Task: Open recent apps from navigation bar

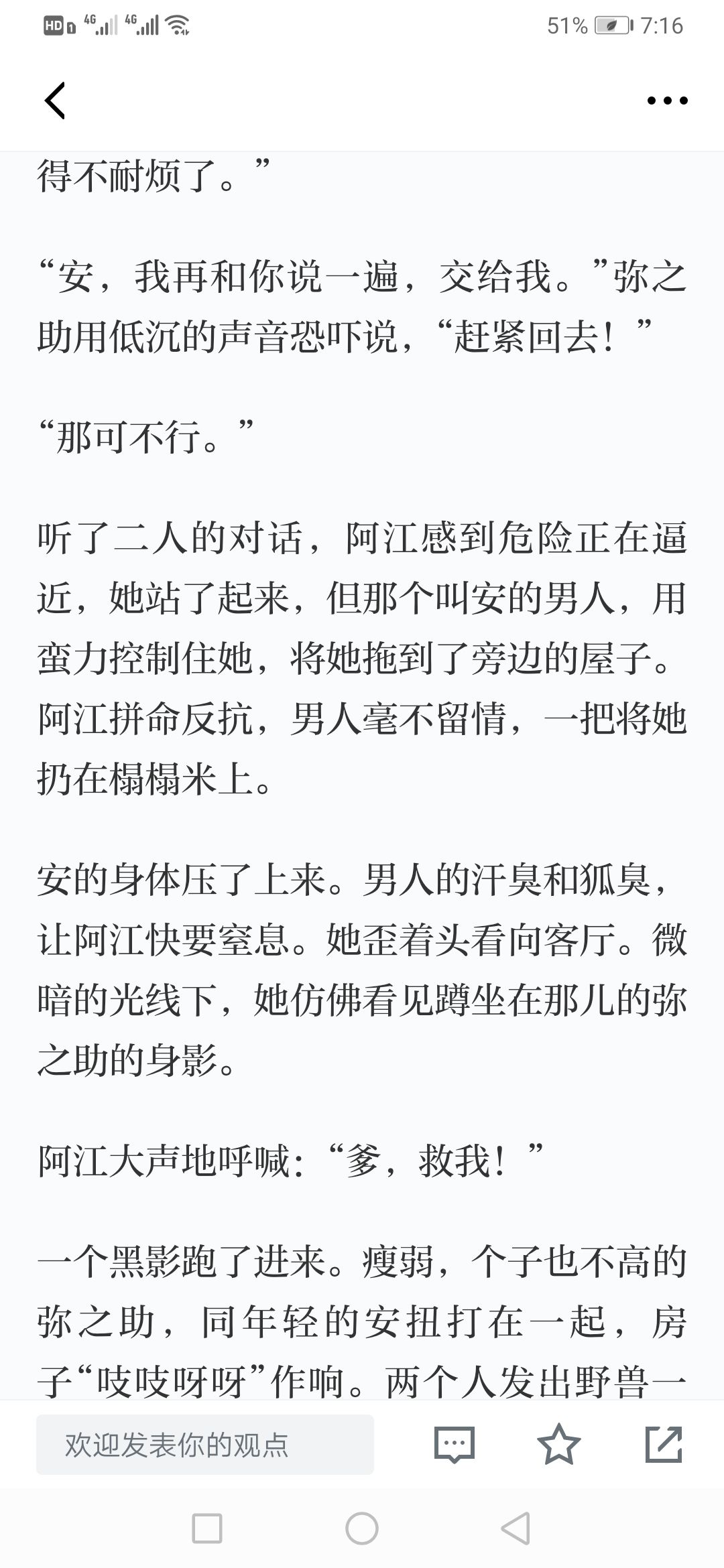Action: pyautogui.click(x=207, y=1529)
